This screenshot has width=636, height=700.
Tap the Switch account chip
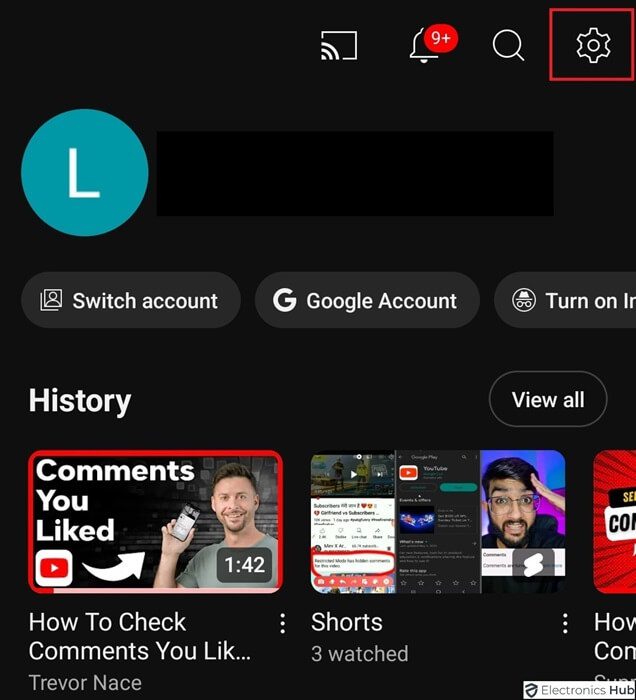coord(130,301)
